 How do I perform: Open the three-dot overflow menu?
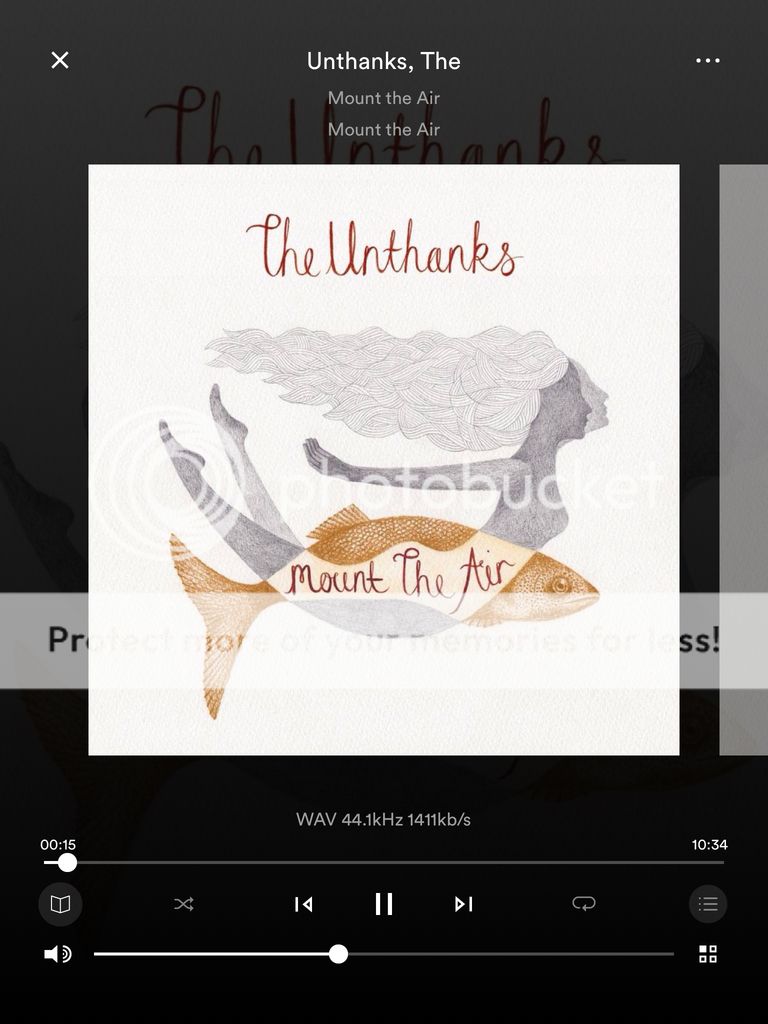click(x=707, y=60)
